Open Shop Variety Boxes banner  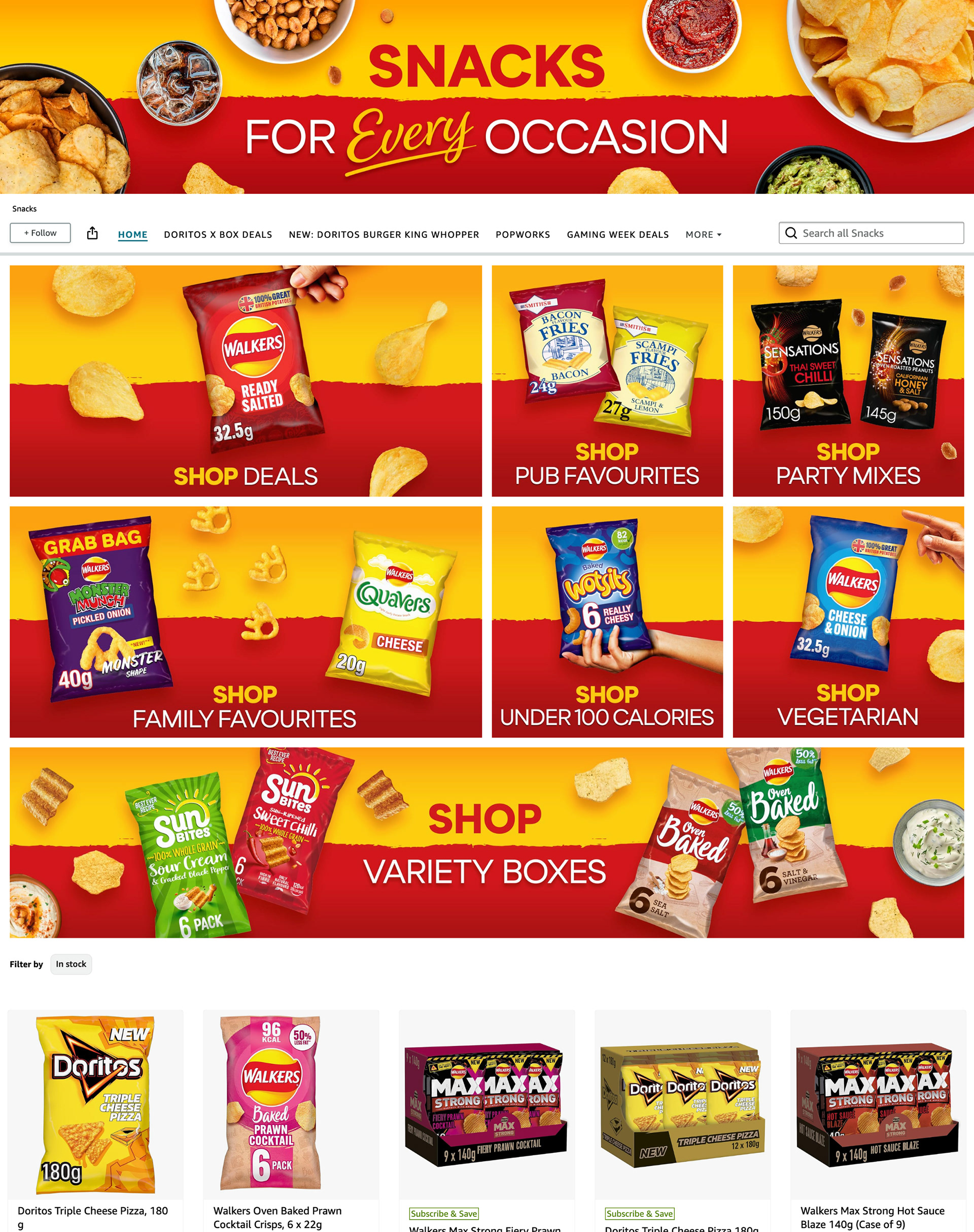tap(487, 842)
